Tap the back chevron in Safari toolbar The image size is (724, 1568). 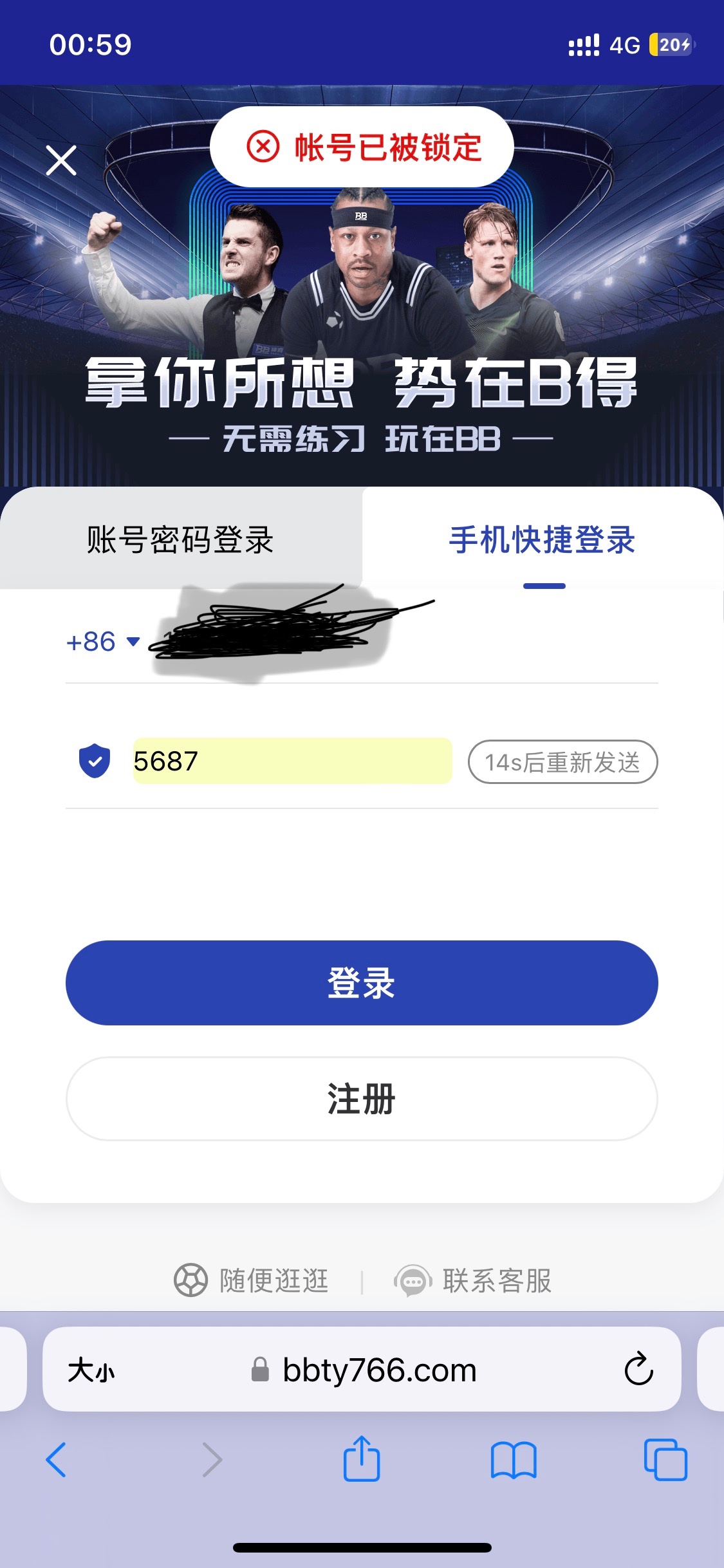click(x=58, y=1460)
